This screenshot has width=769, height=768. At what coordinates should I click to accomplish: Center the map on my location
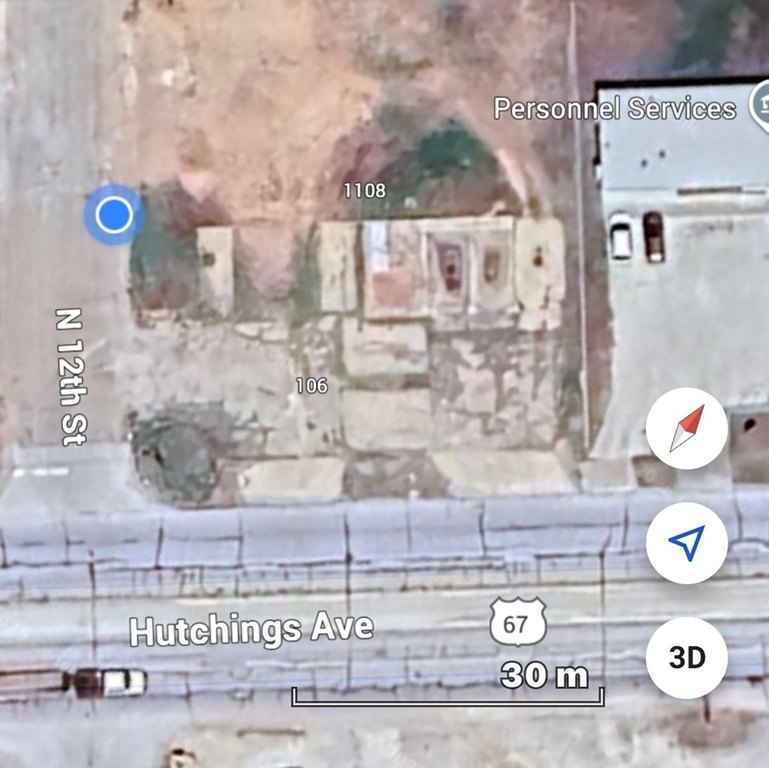click(686, 543)
